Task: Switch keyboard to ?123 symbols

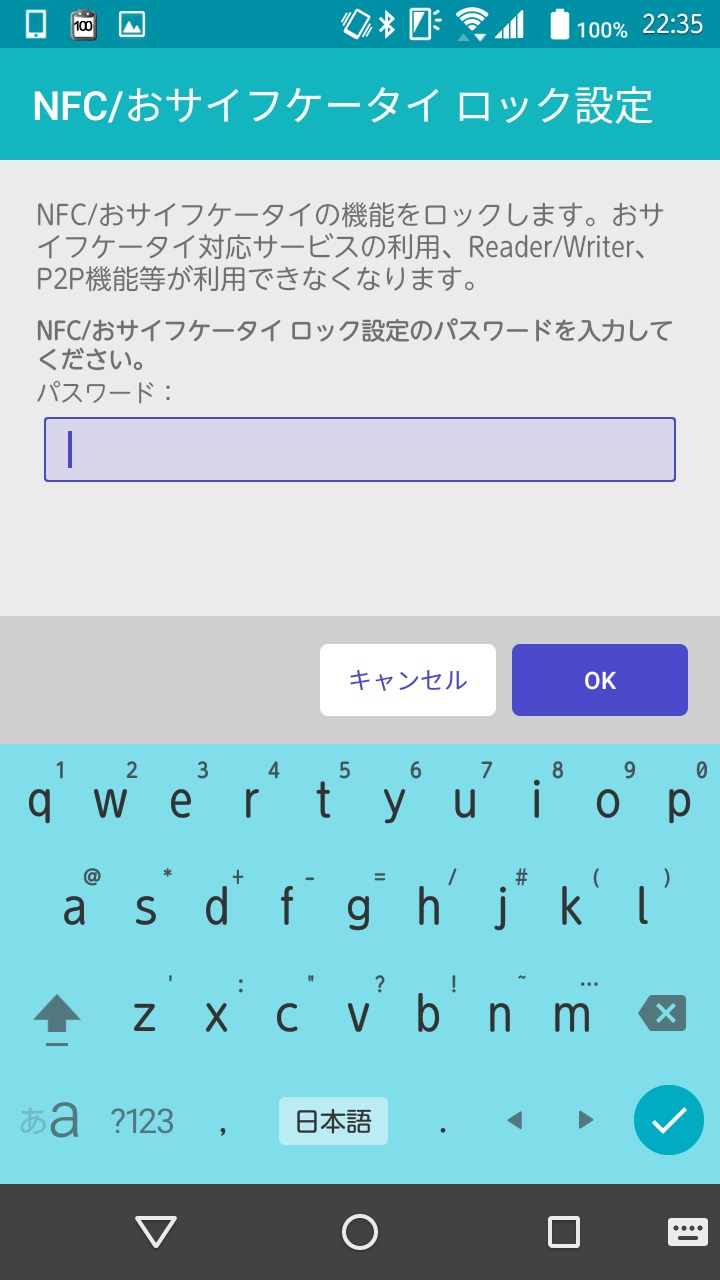Action: (142, 1121)
